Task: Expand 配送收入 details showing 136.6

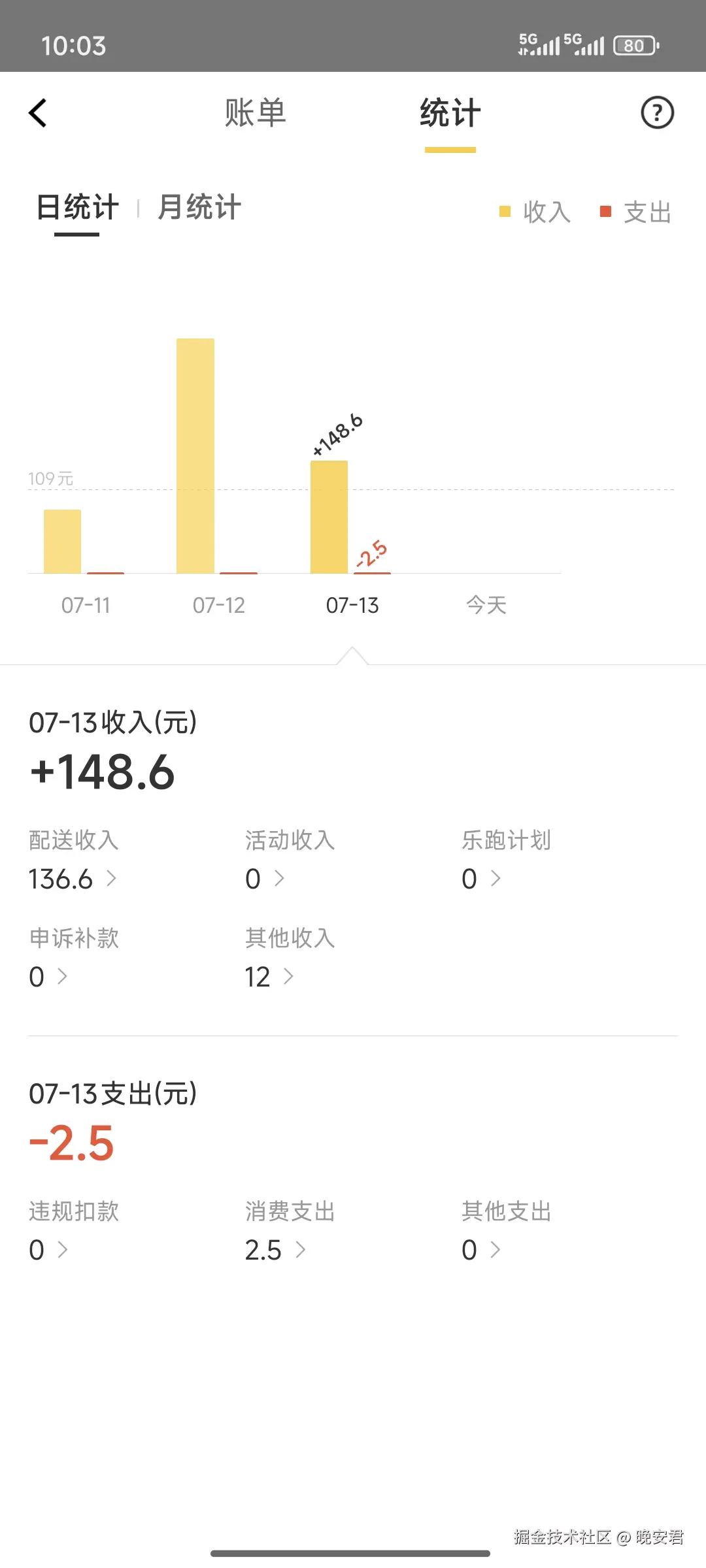Action: [72, 878]
